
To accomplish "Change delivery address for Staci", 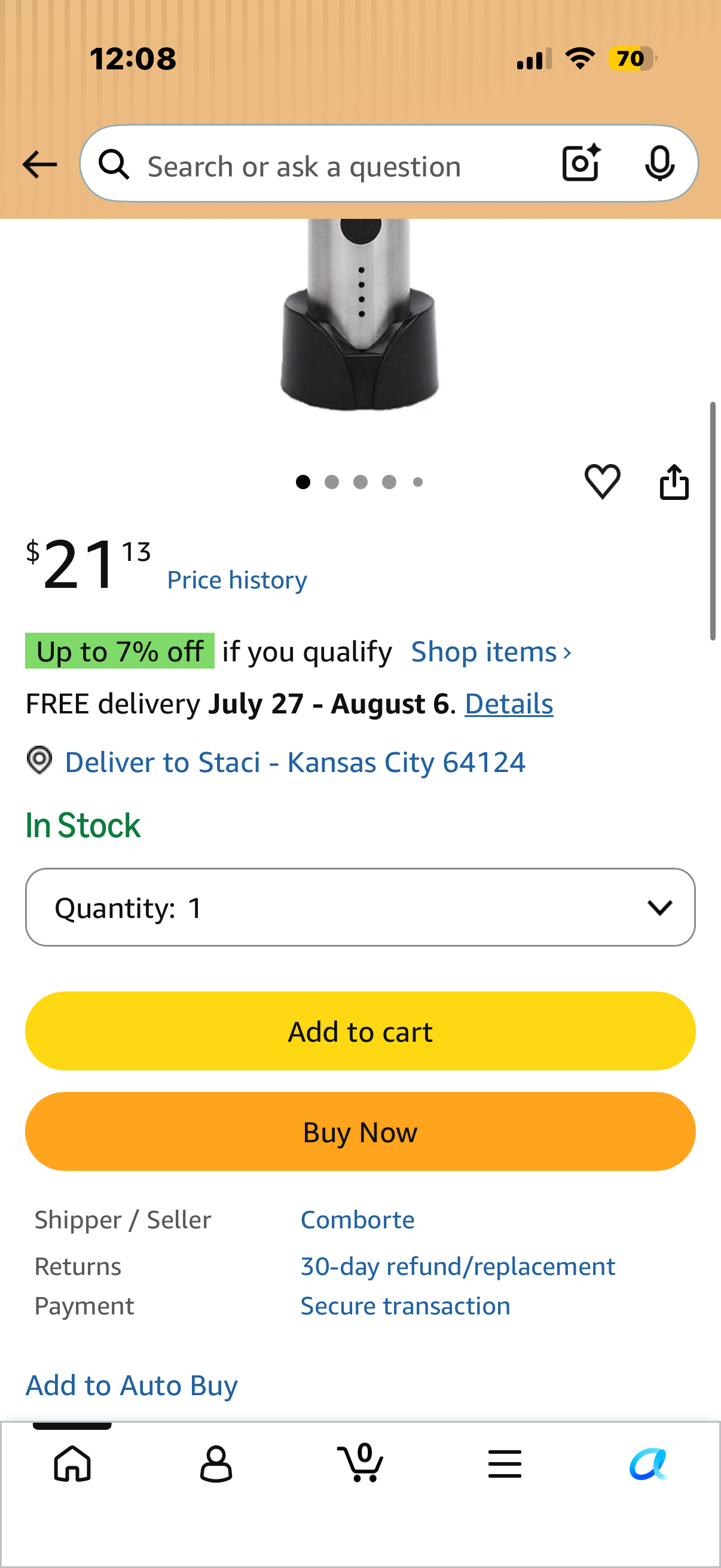I will pyautogui.click(x=295, y=762).
